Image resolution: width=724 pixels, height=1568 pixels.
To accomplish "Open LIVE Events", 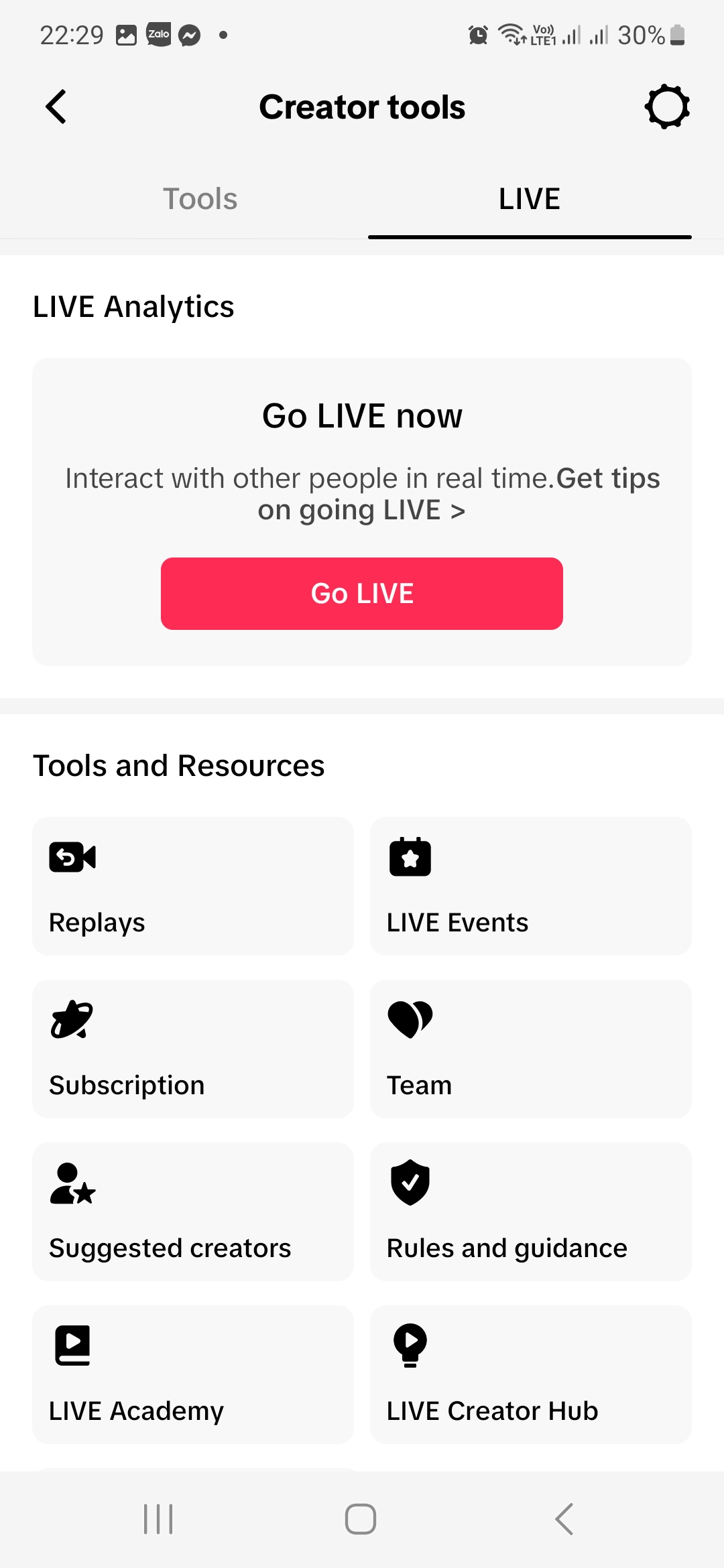I will tap(530, 886).
